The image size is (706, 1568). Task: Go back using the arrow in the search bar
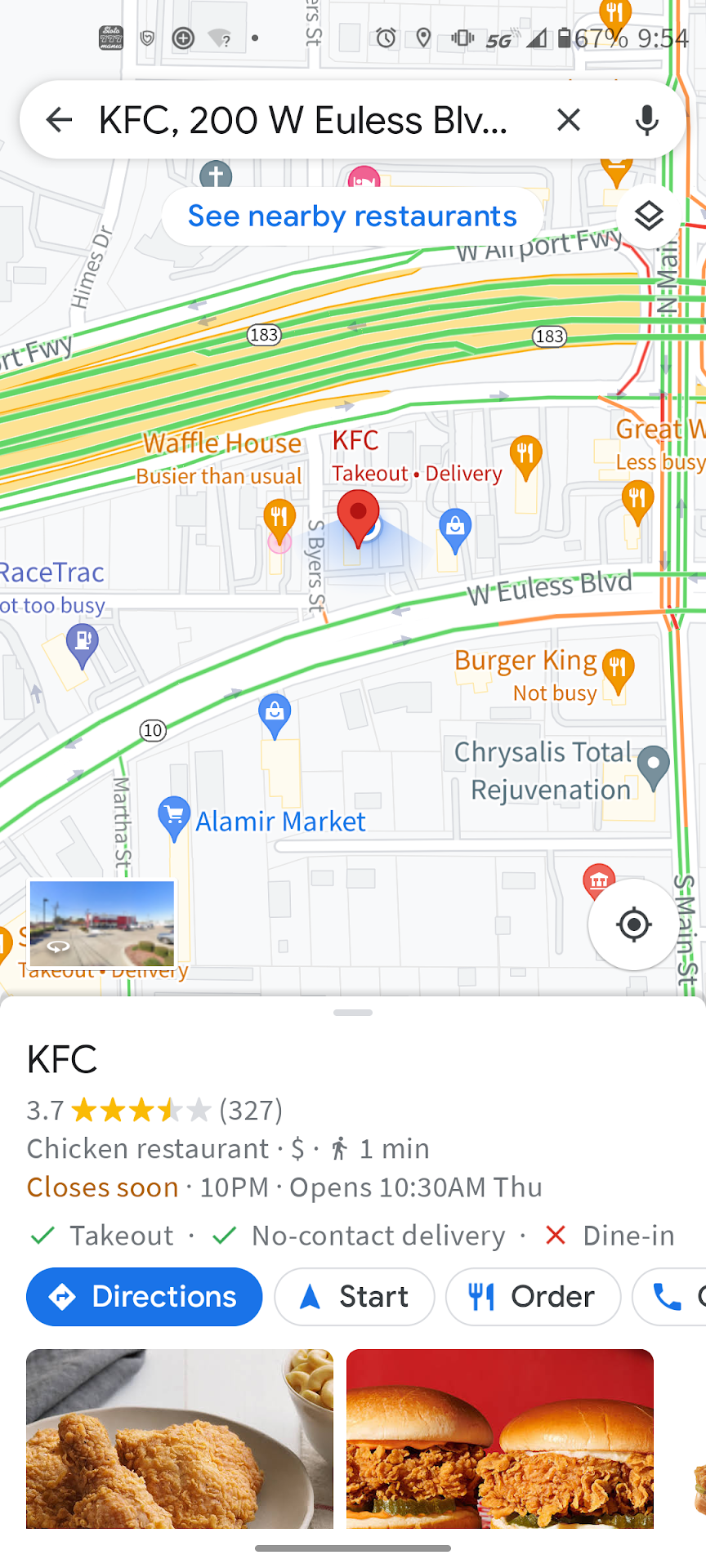coord(59,120)
